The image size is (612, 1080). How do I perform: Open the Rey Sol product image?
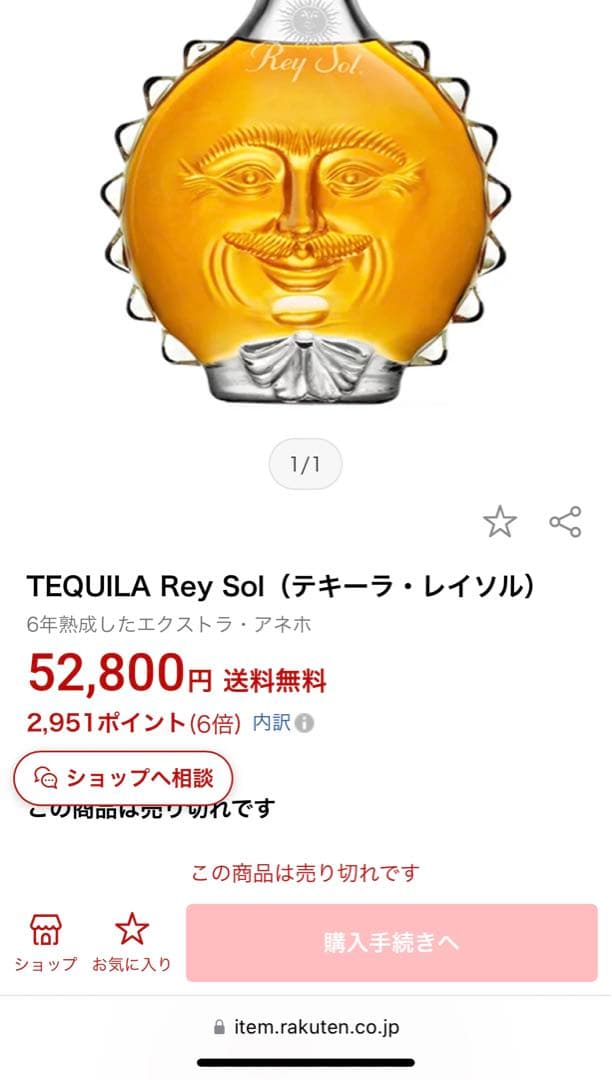(x=305, y=210)
